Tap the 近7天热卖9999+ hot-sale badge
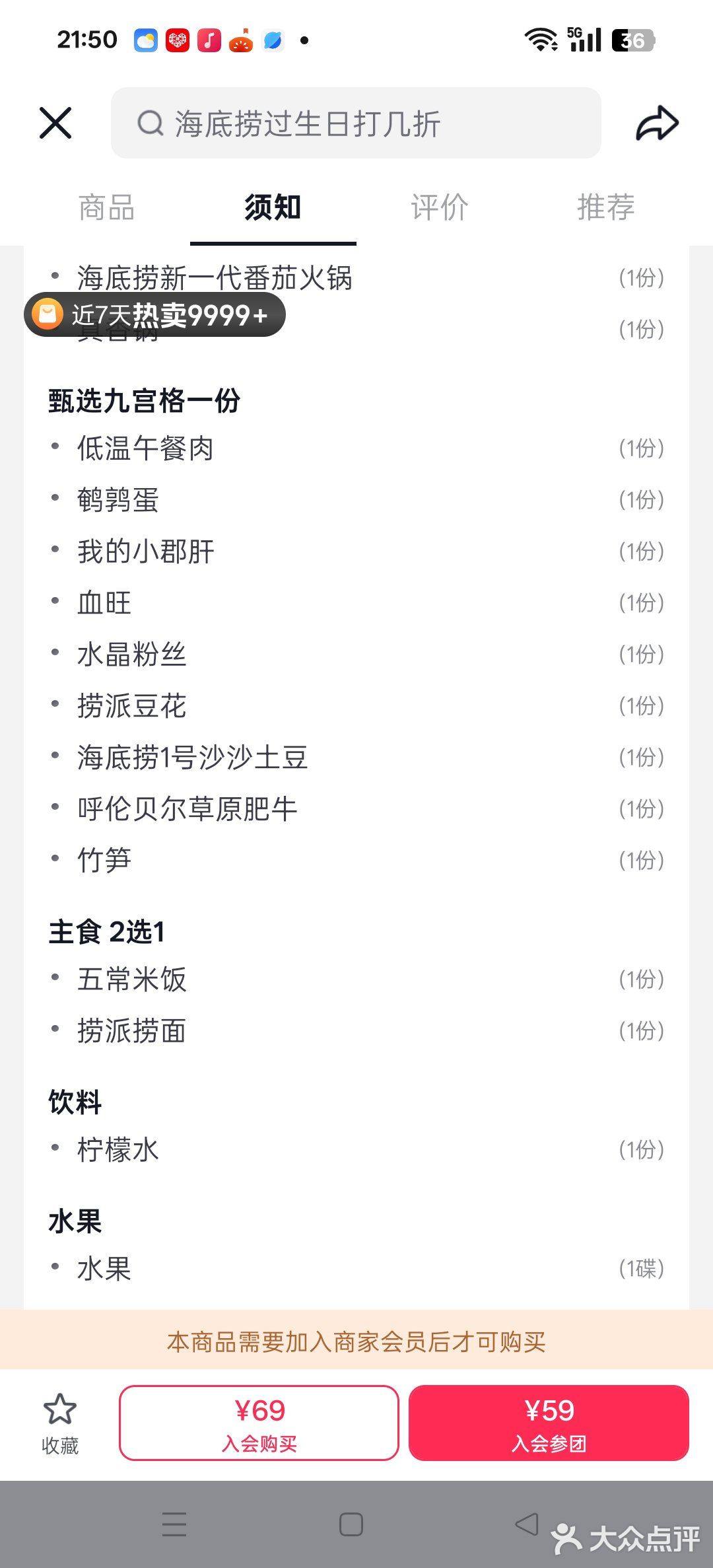 point(156,314)
